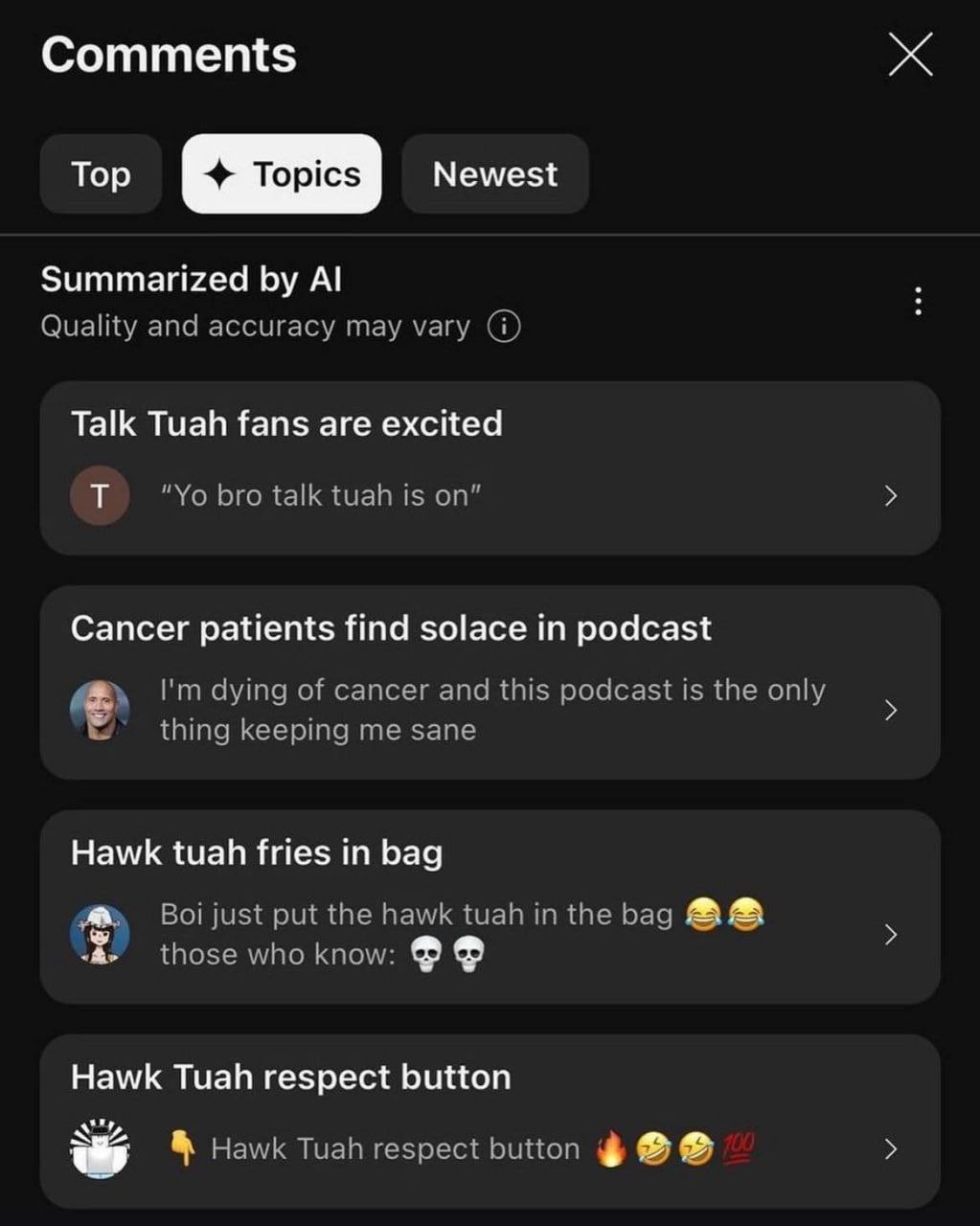Select the Topics tab
The image size is (980, 1226).
point(282,174)
